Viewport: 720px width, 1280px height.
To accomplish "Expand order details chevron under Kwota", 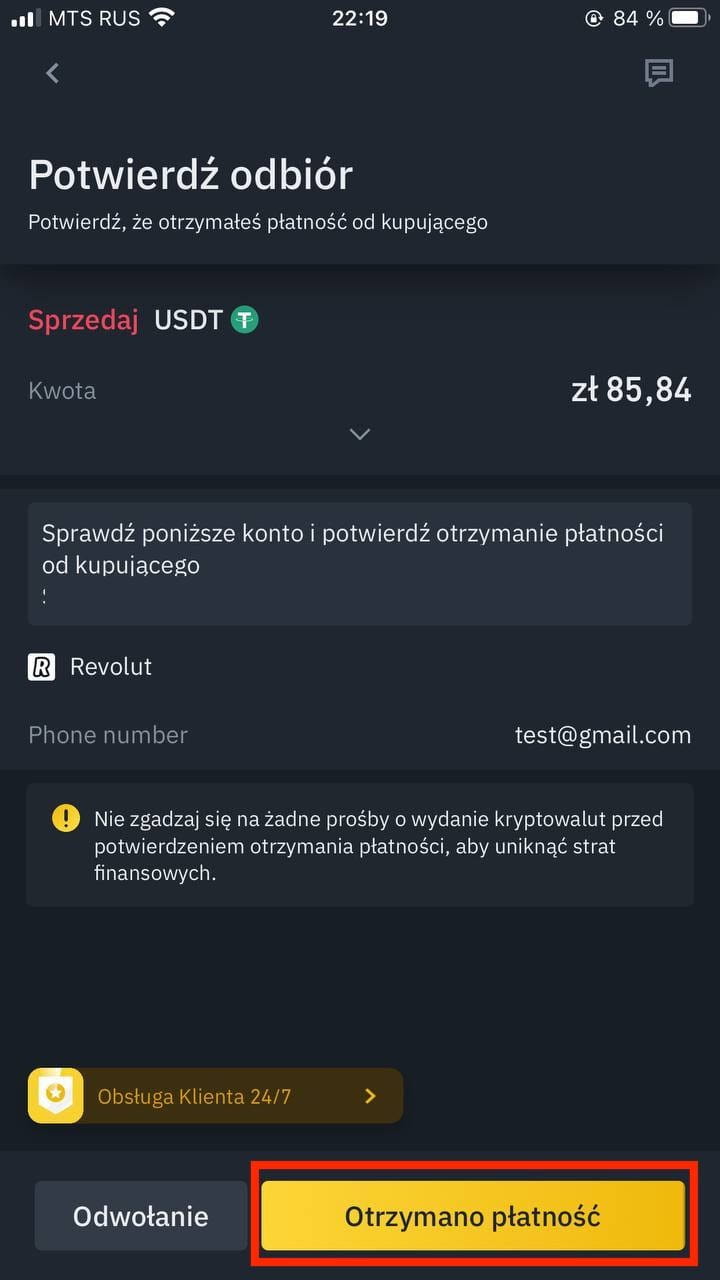I will tap(360, 434).
